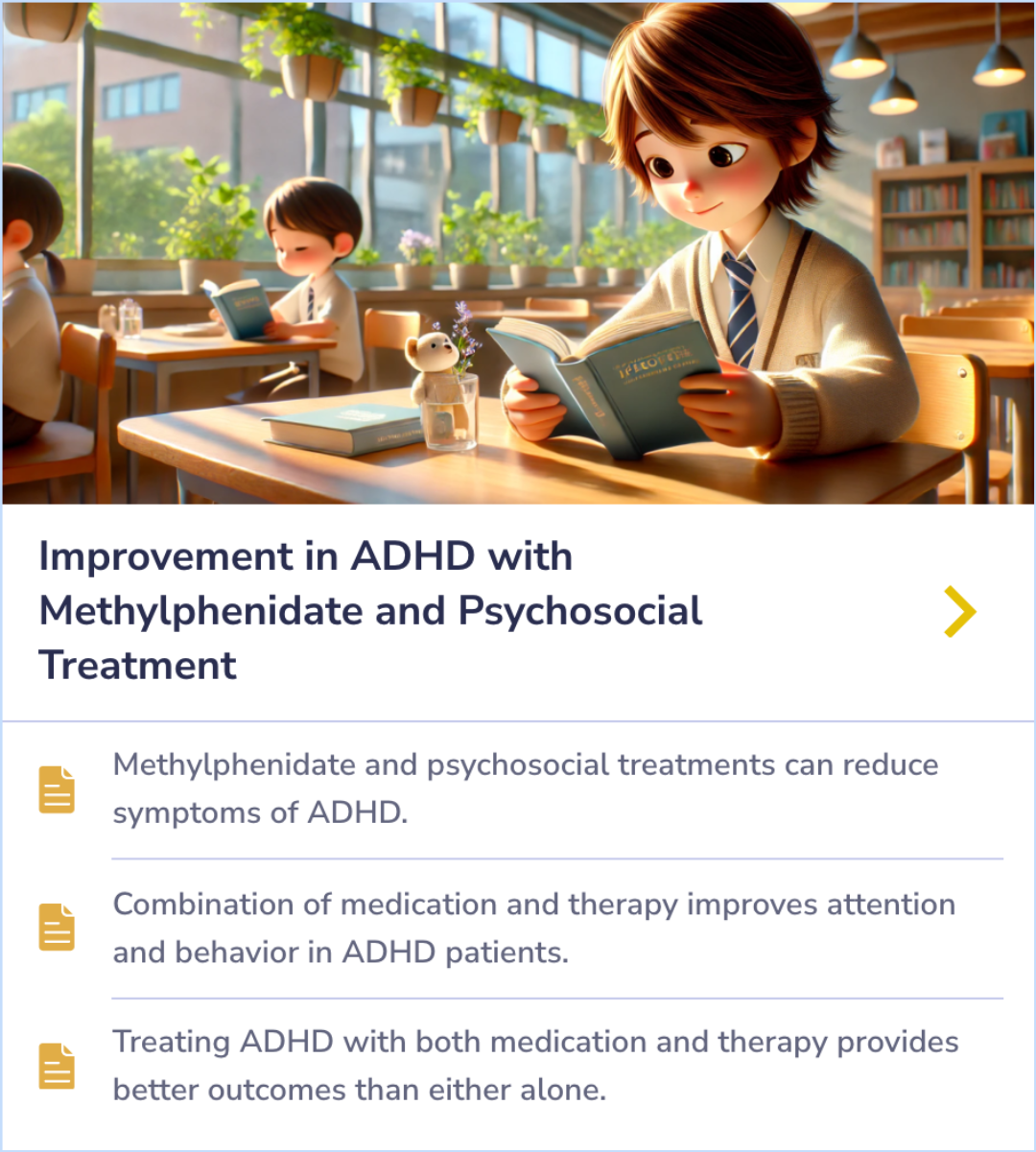Viewport: 1036px width, 1152px height.
Task: Open the ADHD treatment article cover image
Action: [518, 253]
